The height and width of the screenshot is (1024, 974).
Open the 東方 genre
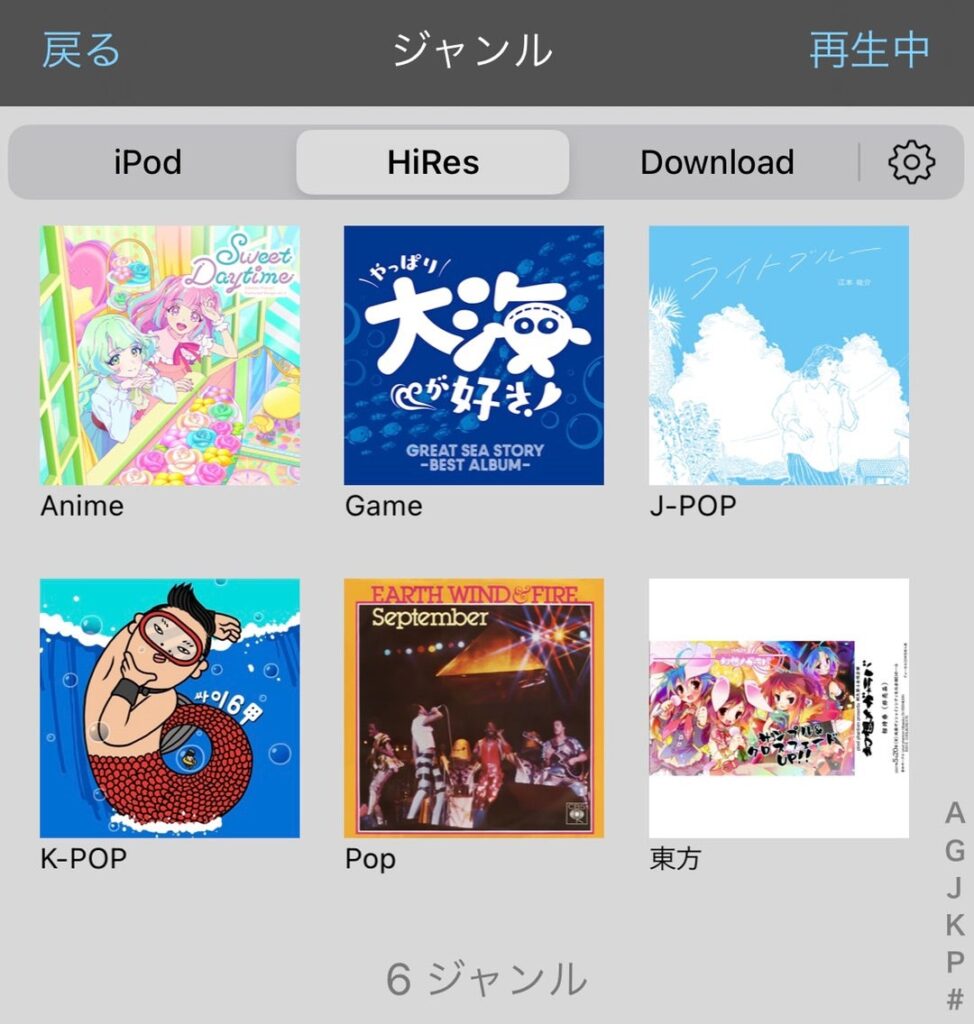779,708
